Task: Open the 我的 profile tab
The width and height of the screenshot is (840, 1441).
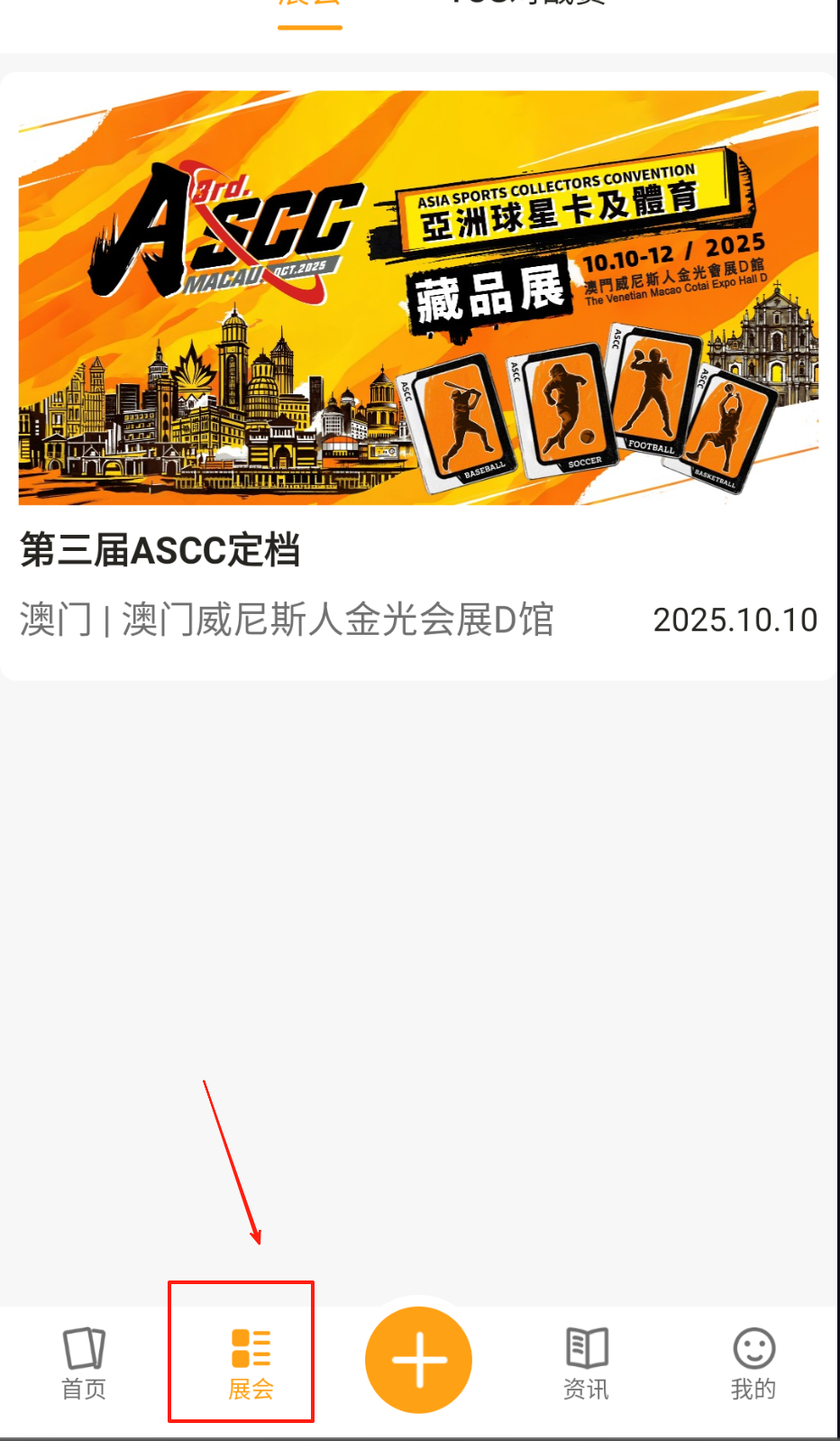Action: tap(753, 1363)
